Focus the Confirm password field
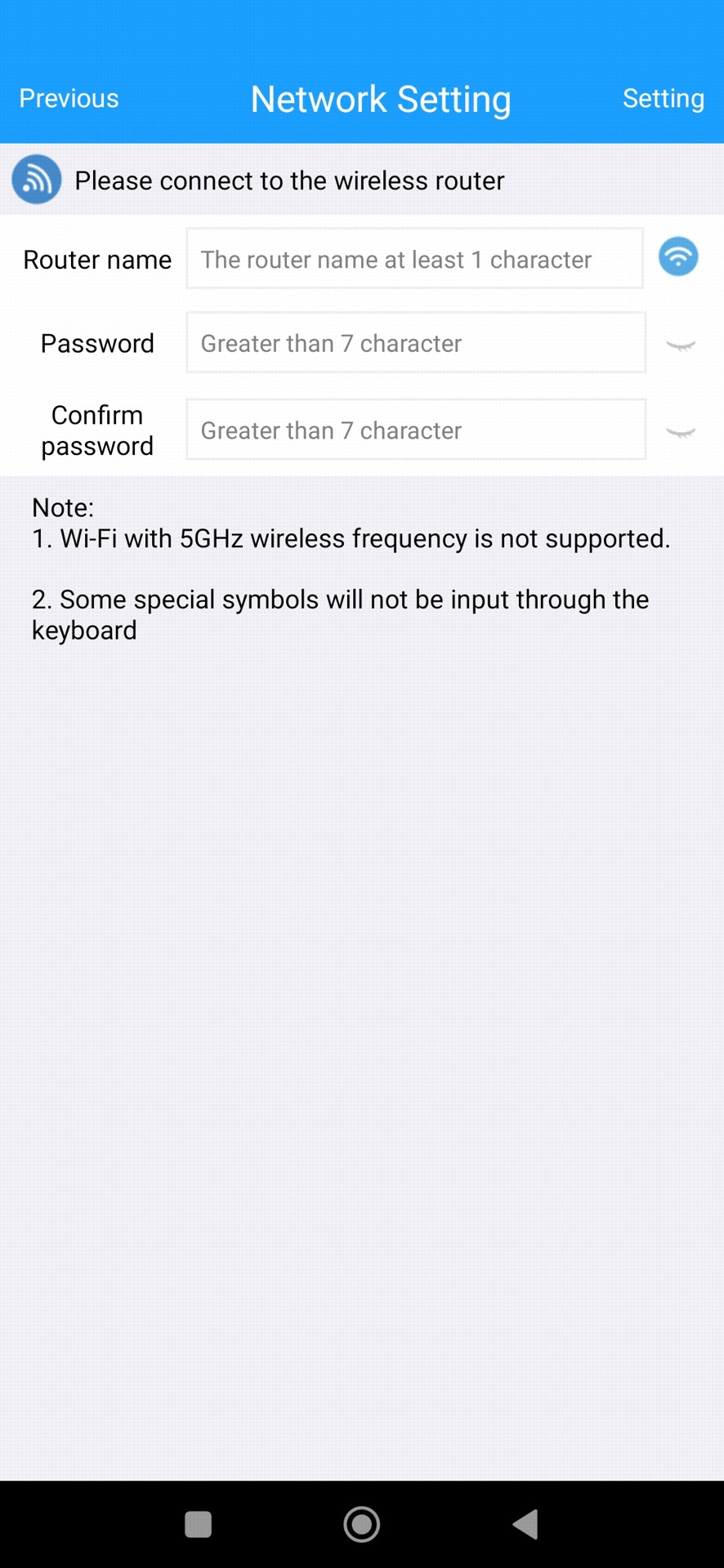 415,430
